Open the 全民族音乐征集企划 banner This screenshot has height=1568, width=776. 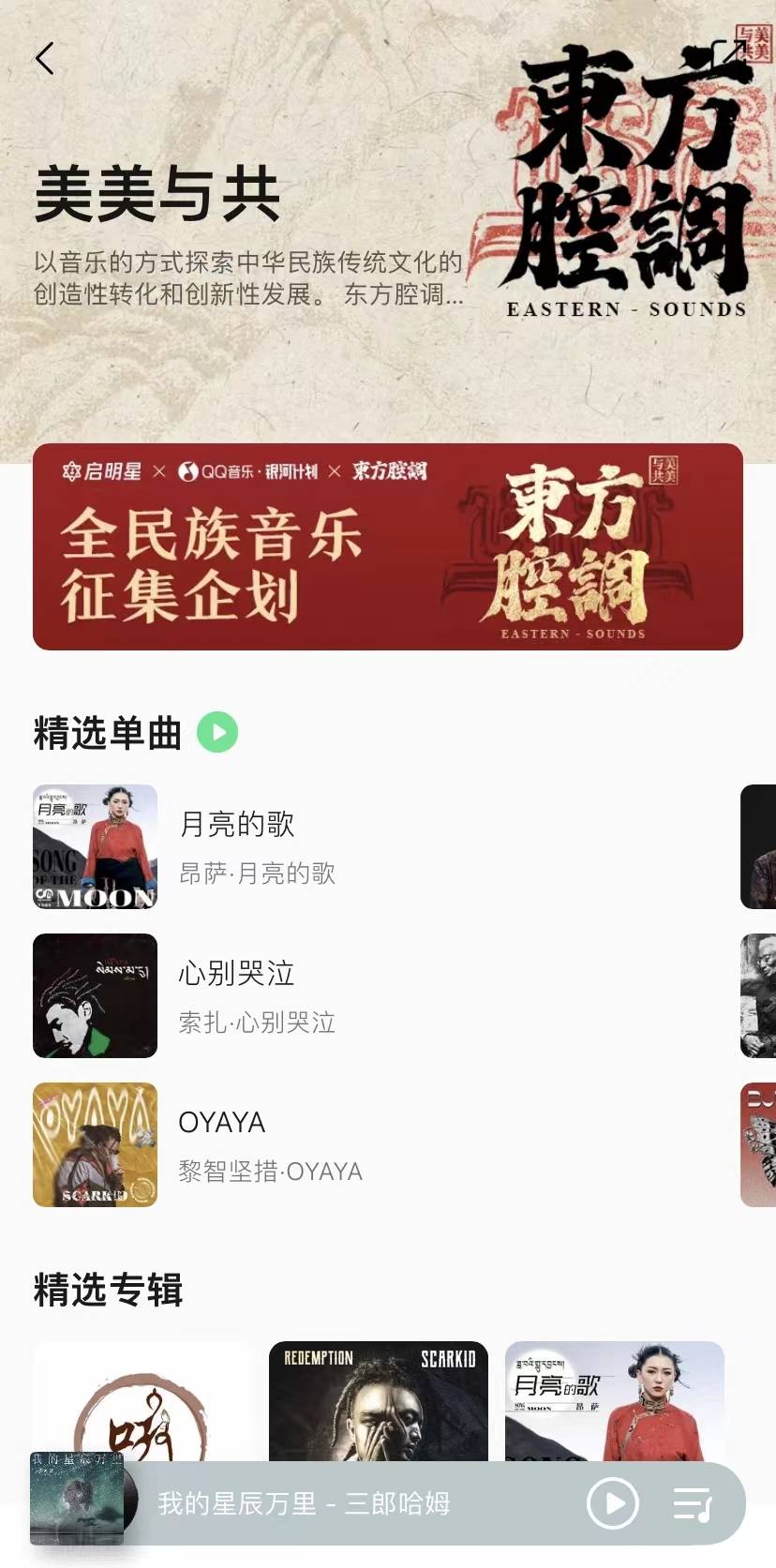tap(388, 546)
